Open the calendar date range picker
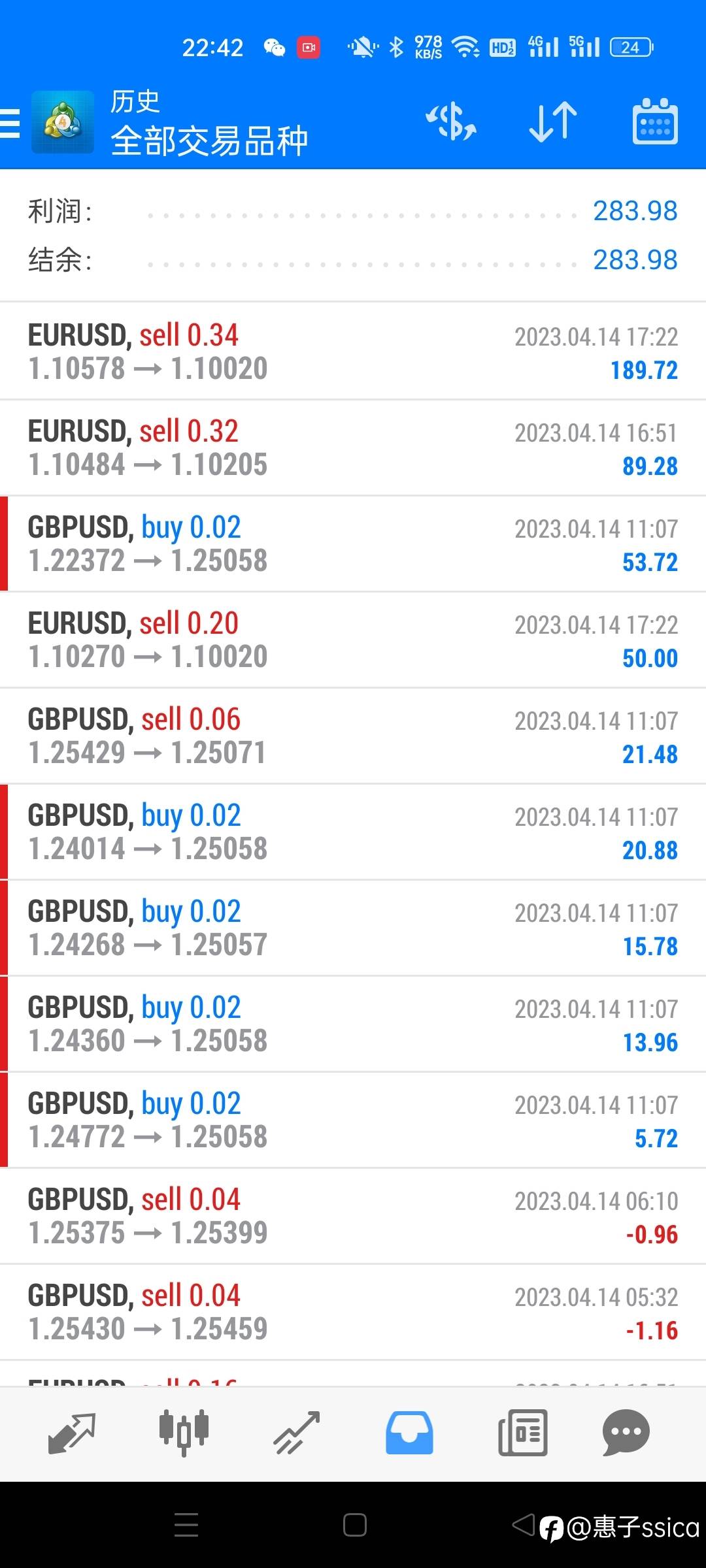The image size is (706, 1568). [x=655, y=122]
